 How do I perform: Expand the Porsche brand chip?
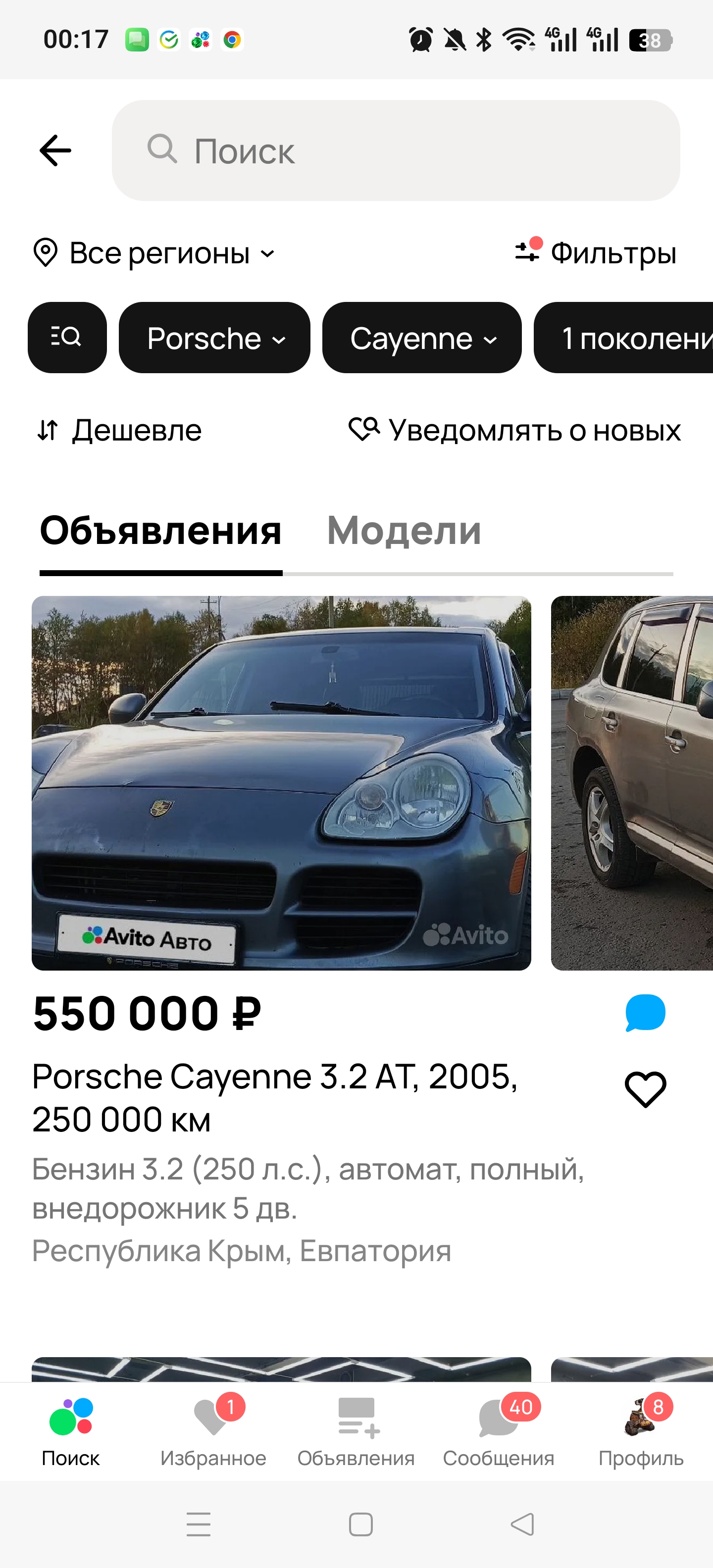point(214,338)
